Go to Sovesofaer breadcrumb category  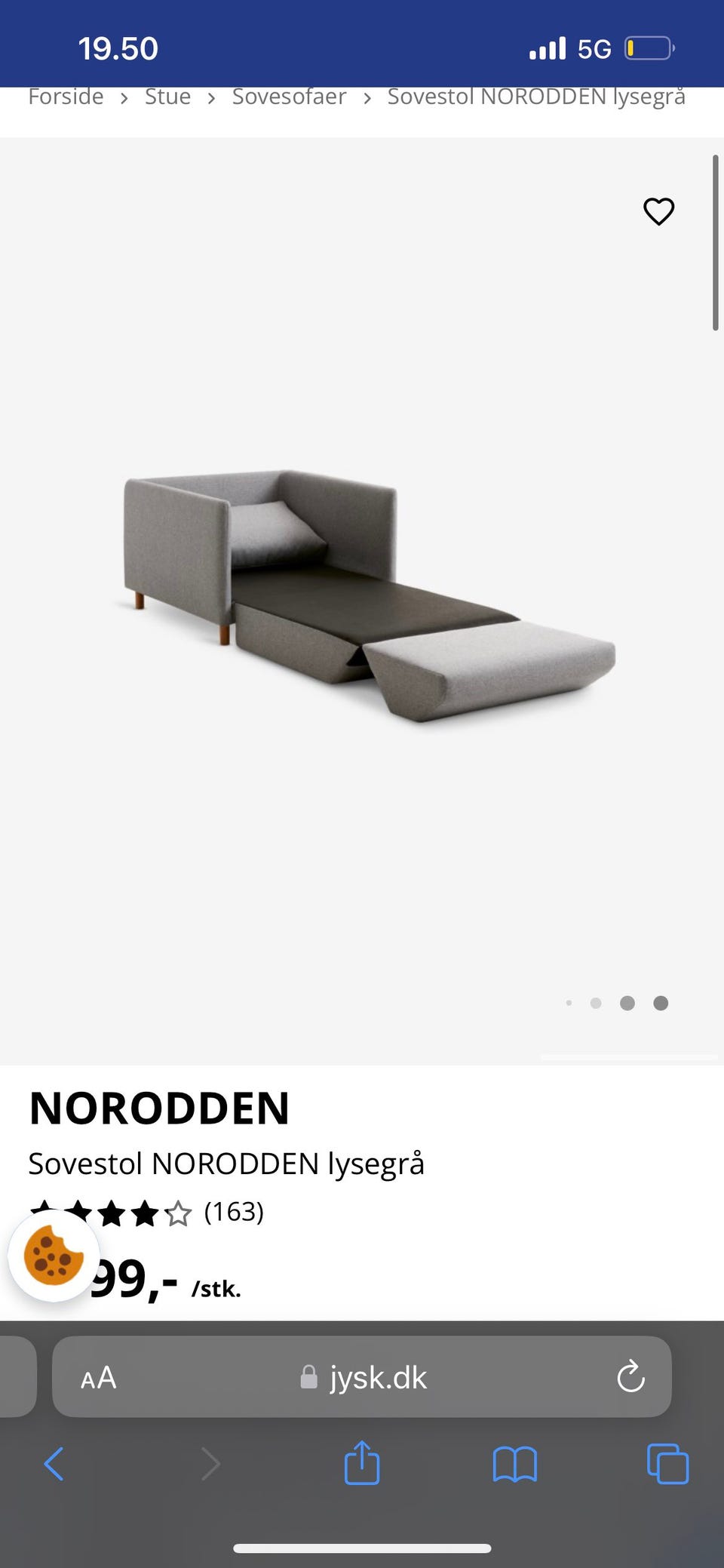coord(289,97)
